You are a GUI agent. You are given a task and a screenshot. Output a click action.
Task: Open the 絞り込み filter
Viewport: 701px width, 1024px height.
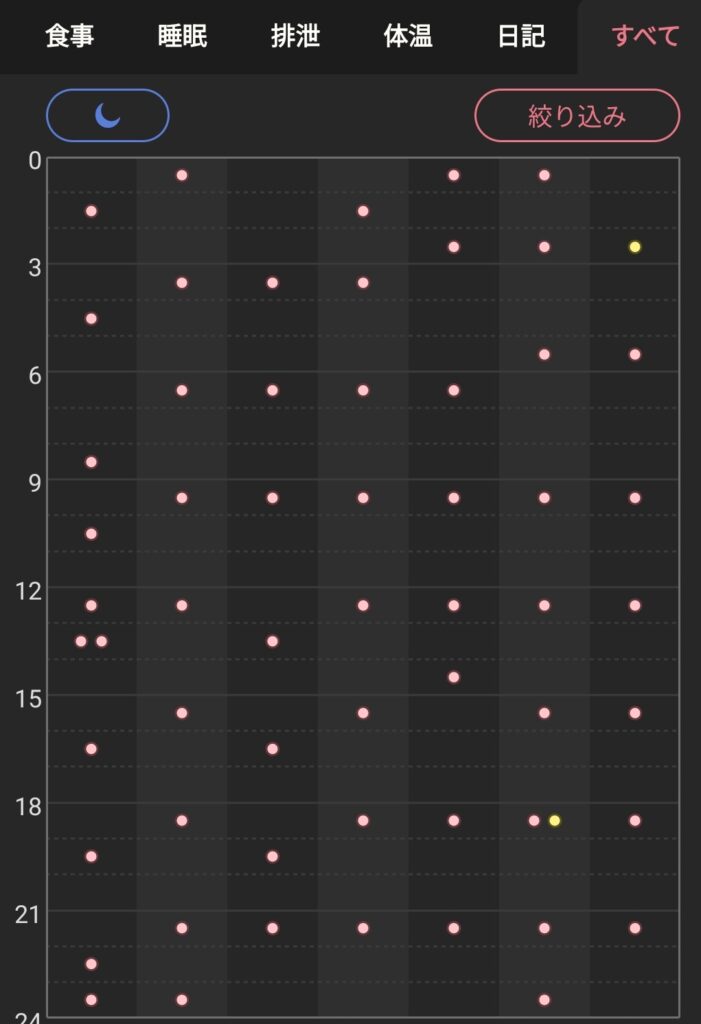click(577, 116)
